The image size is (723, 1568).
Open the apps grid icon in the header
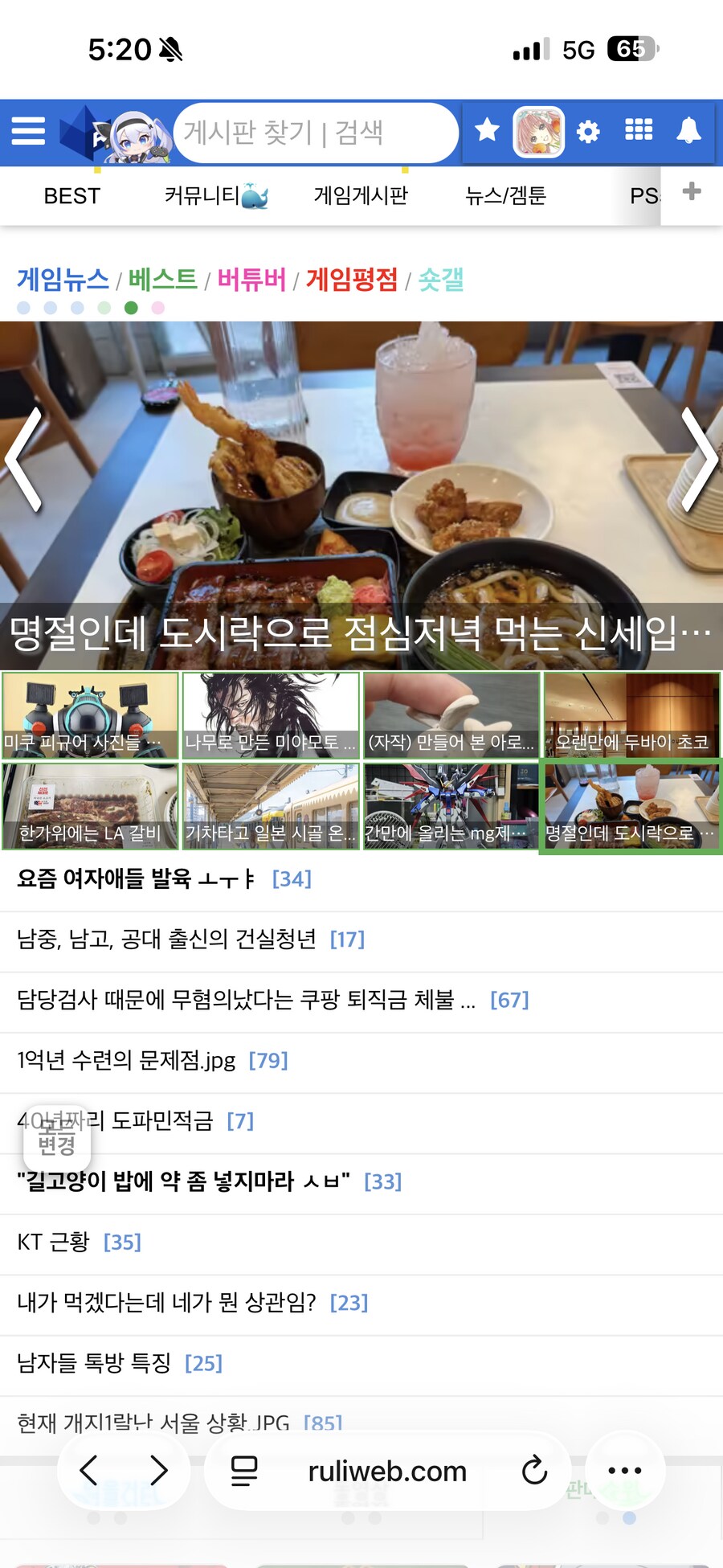click(639, 133)
